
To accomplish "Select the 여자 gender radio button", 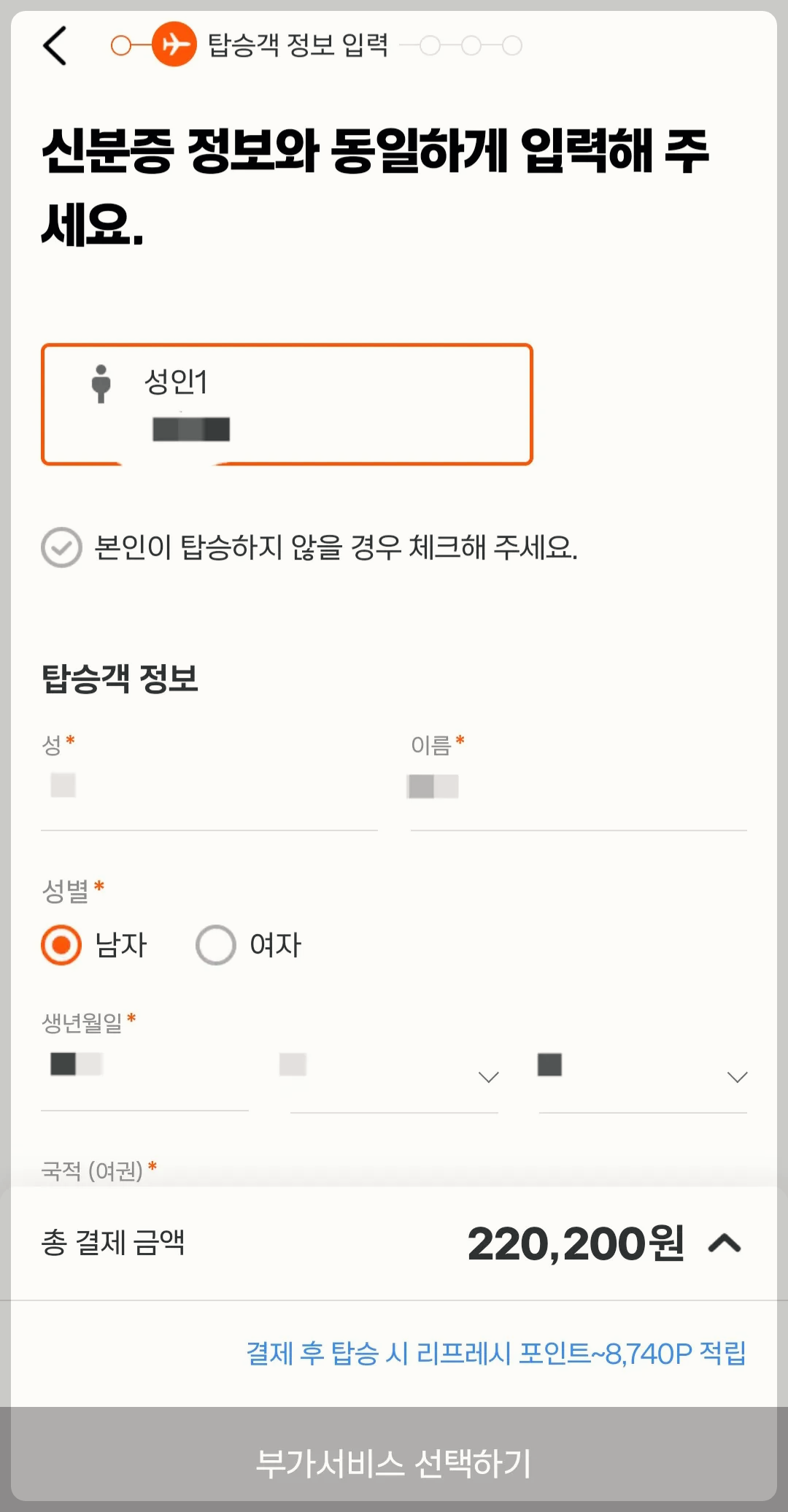I will (215, 944).
